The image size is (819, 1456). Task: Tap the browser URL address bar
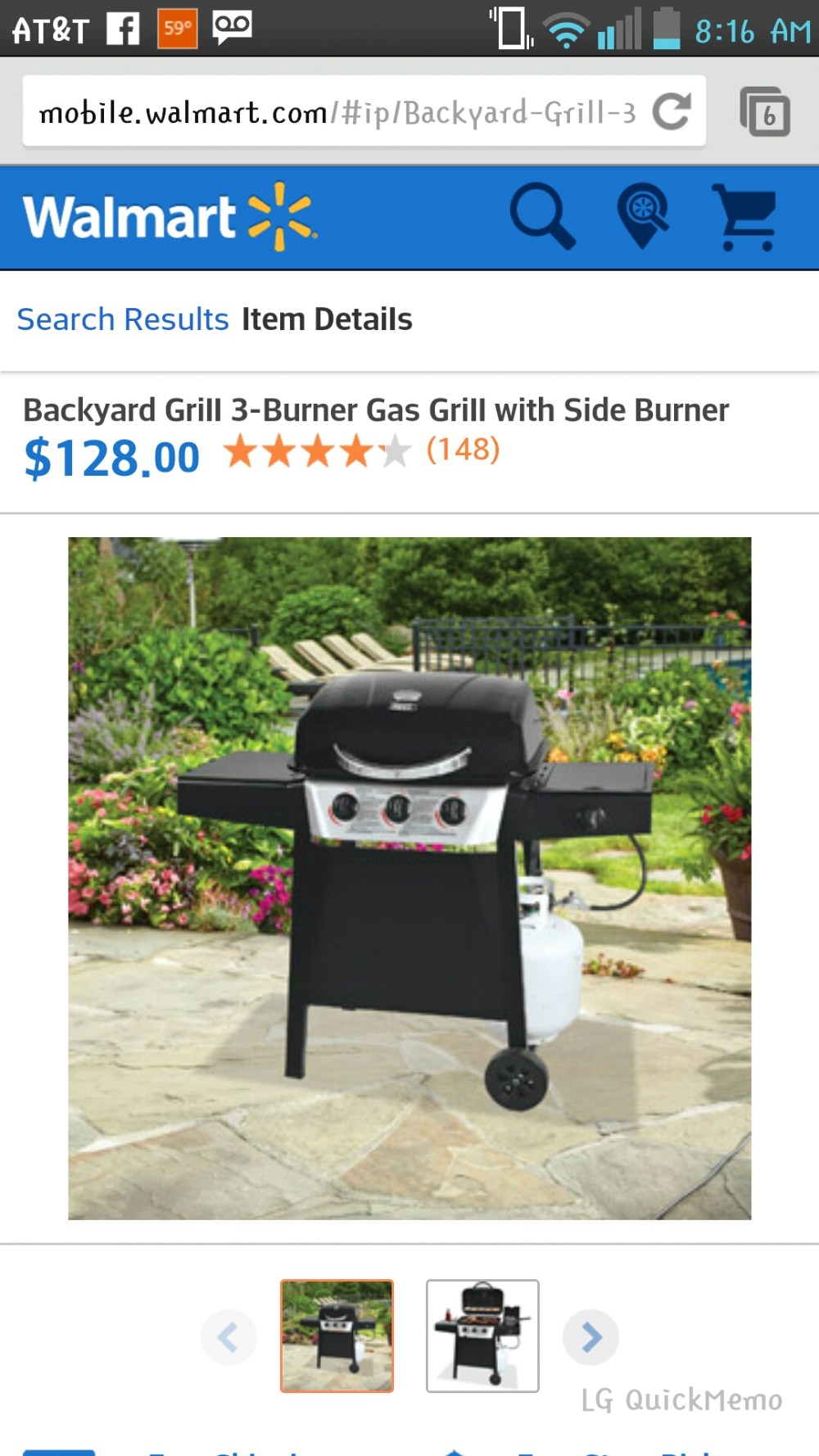pyautogui.click(x=336, y=112)
